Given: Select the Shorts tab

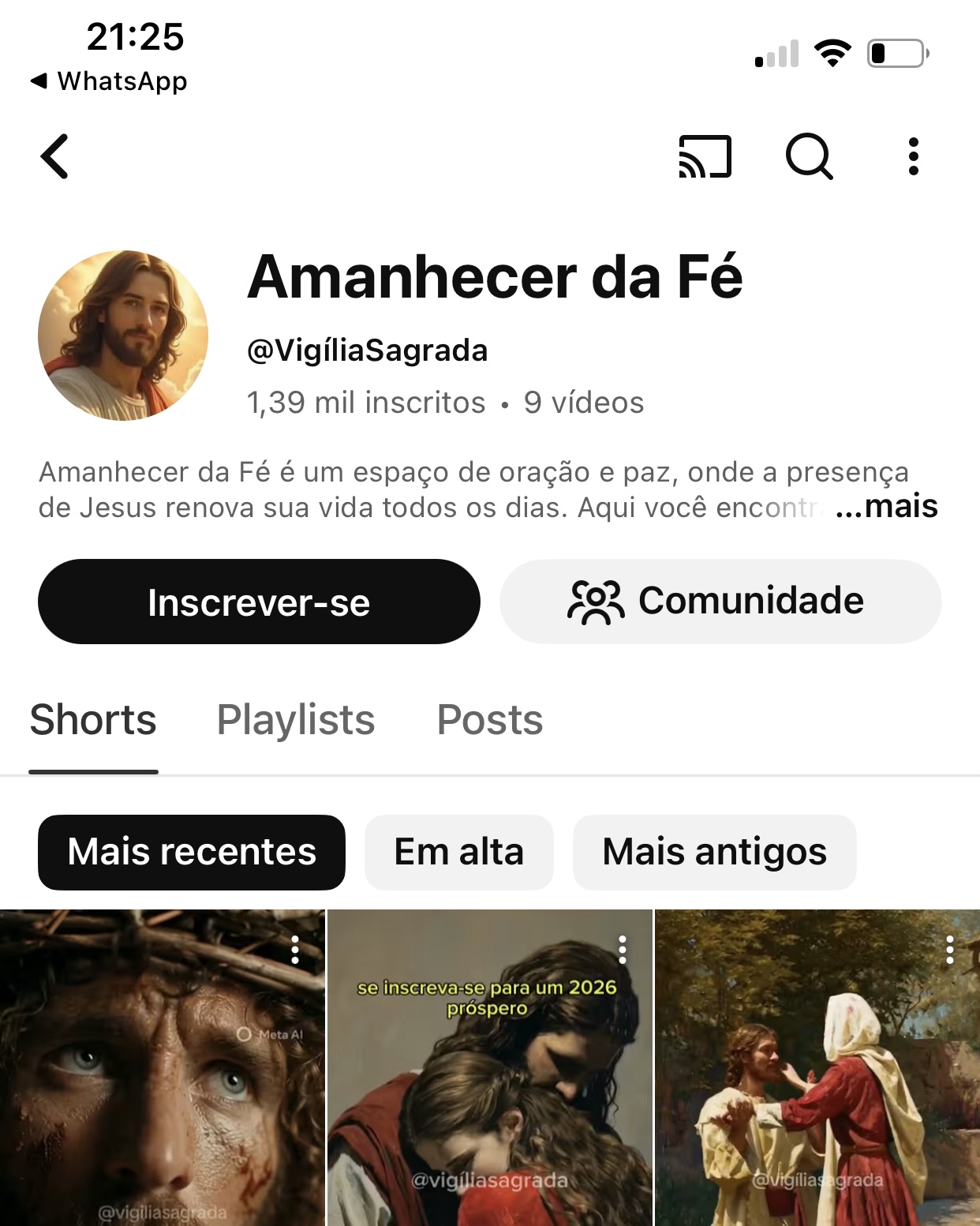Looking at the screenshot, I should tap(93, 720).
